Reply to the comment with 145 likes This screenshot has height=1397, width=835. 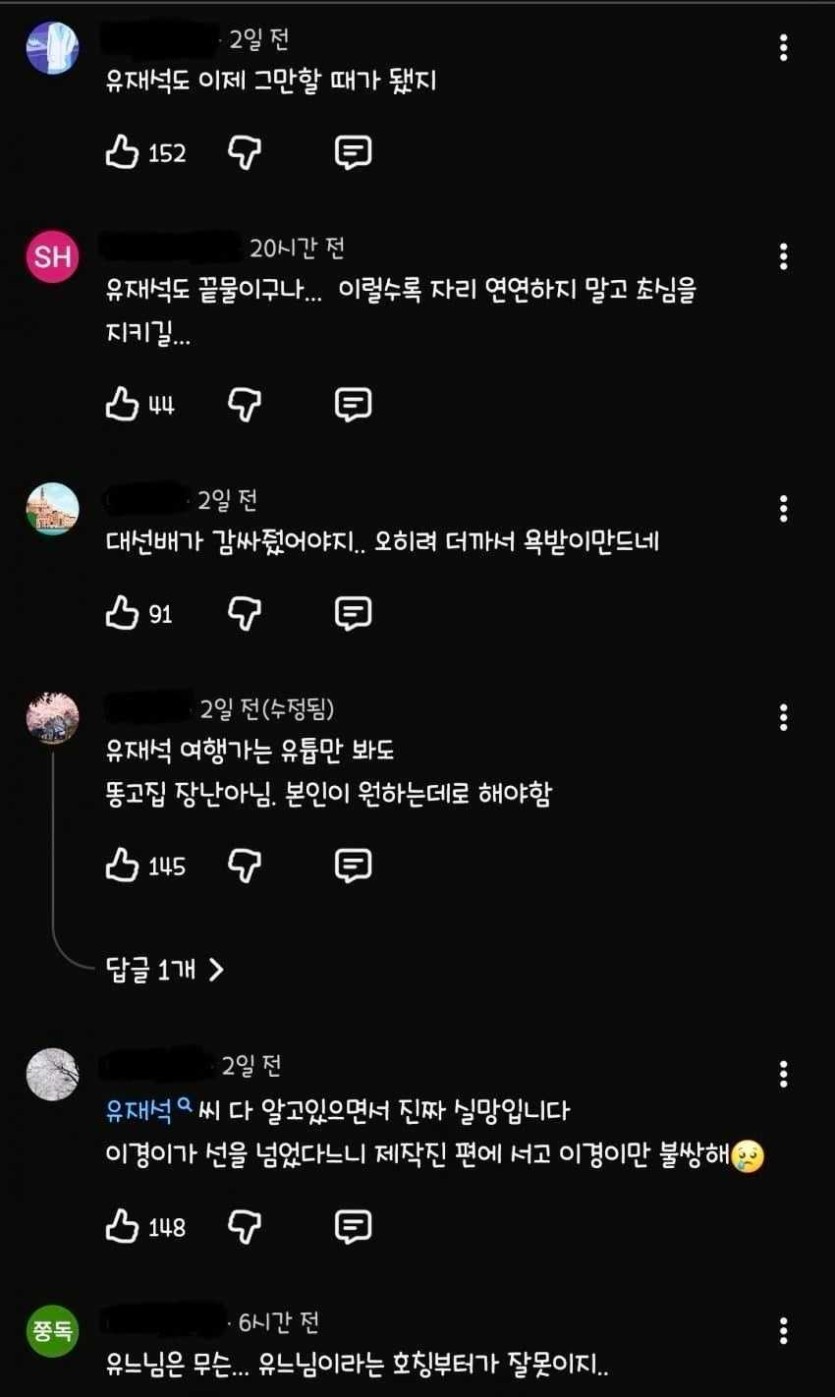[352, 865]
